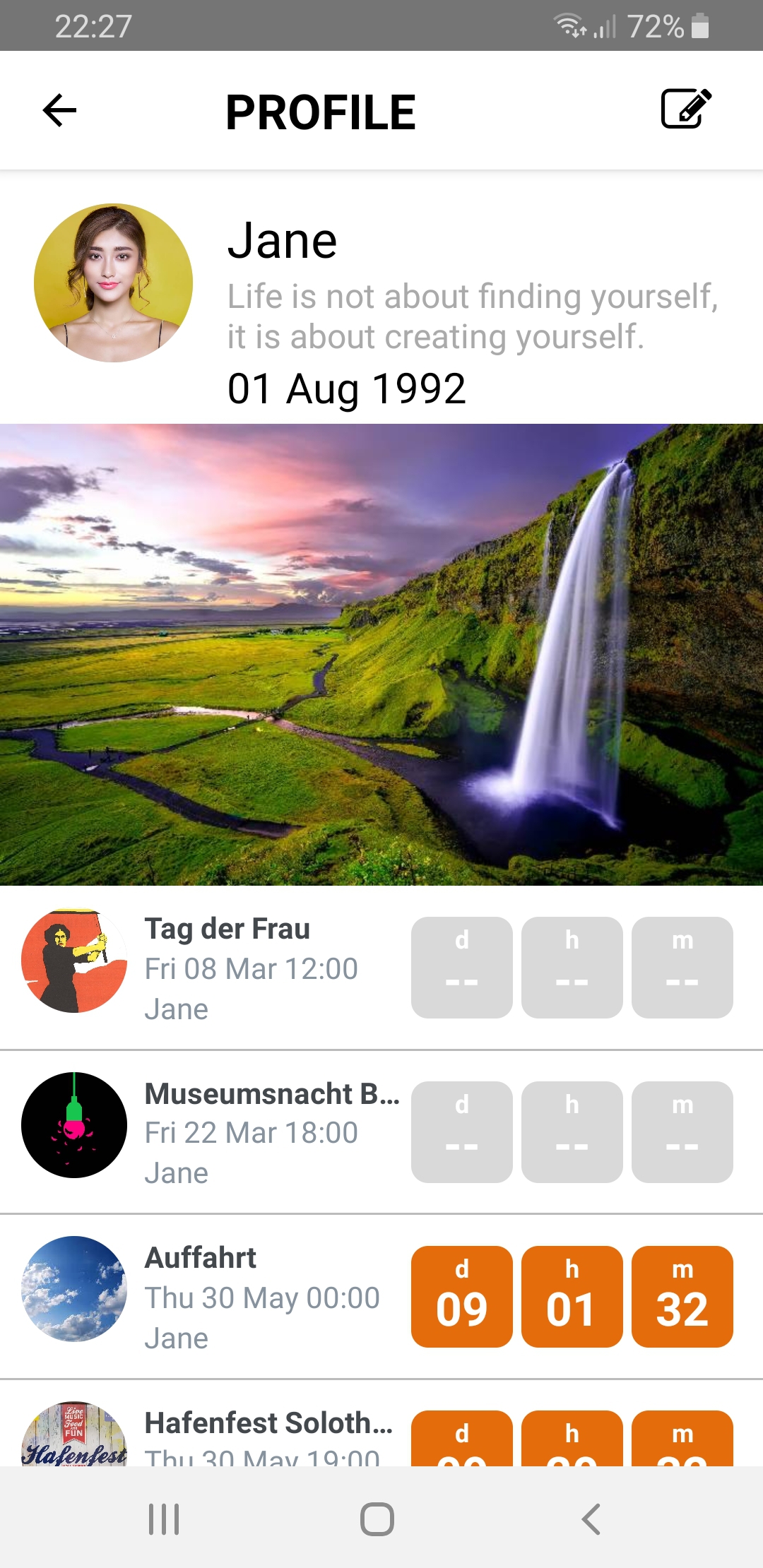Go back using the header arrow

[x=59, y=110]
